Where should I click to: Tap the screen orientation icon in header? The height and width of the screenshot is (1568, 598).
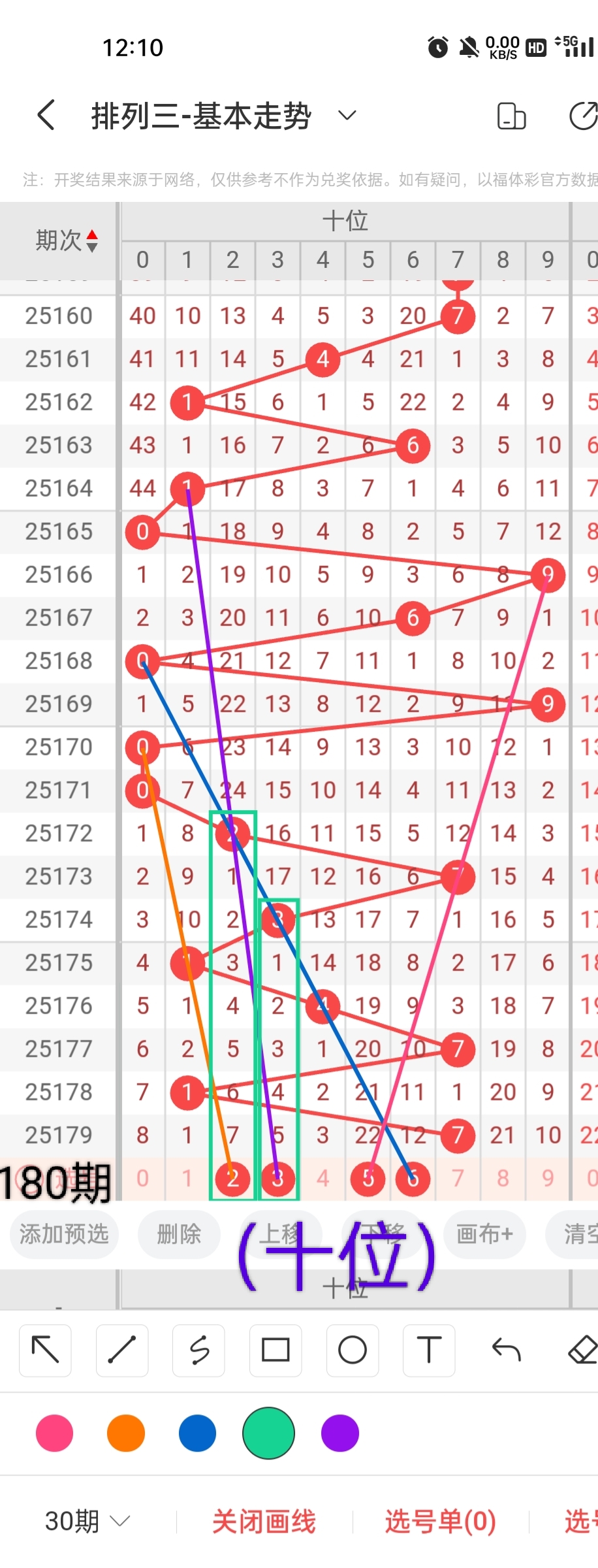[511, 116]
